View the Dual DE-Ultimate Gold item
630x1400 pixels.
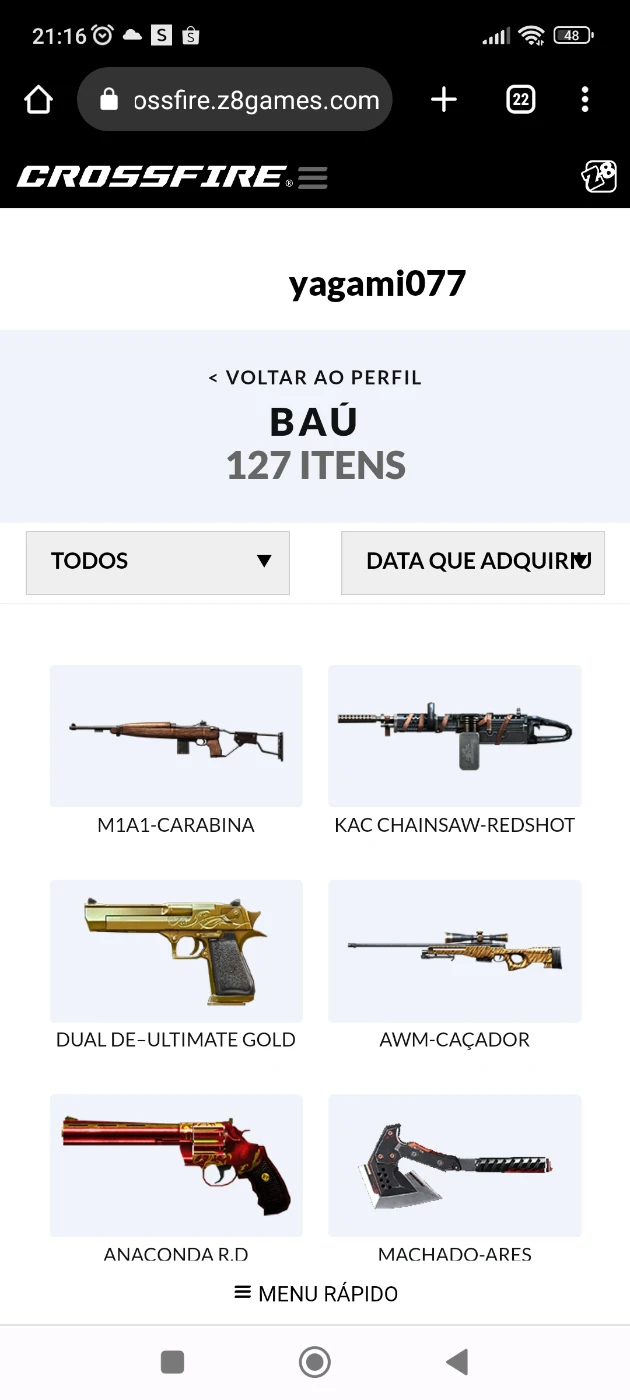(176, 965)
